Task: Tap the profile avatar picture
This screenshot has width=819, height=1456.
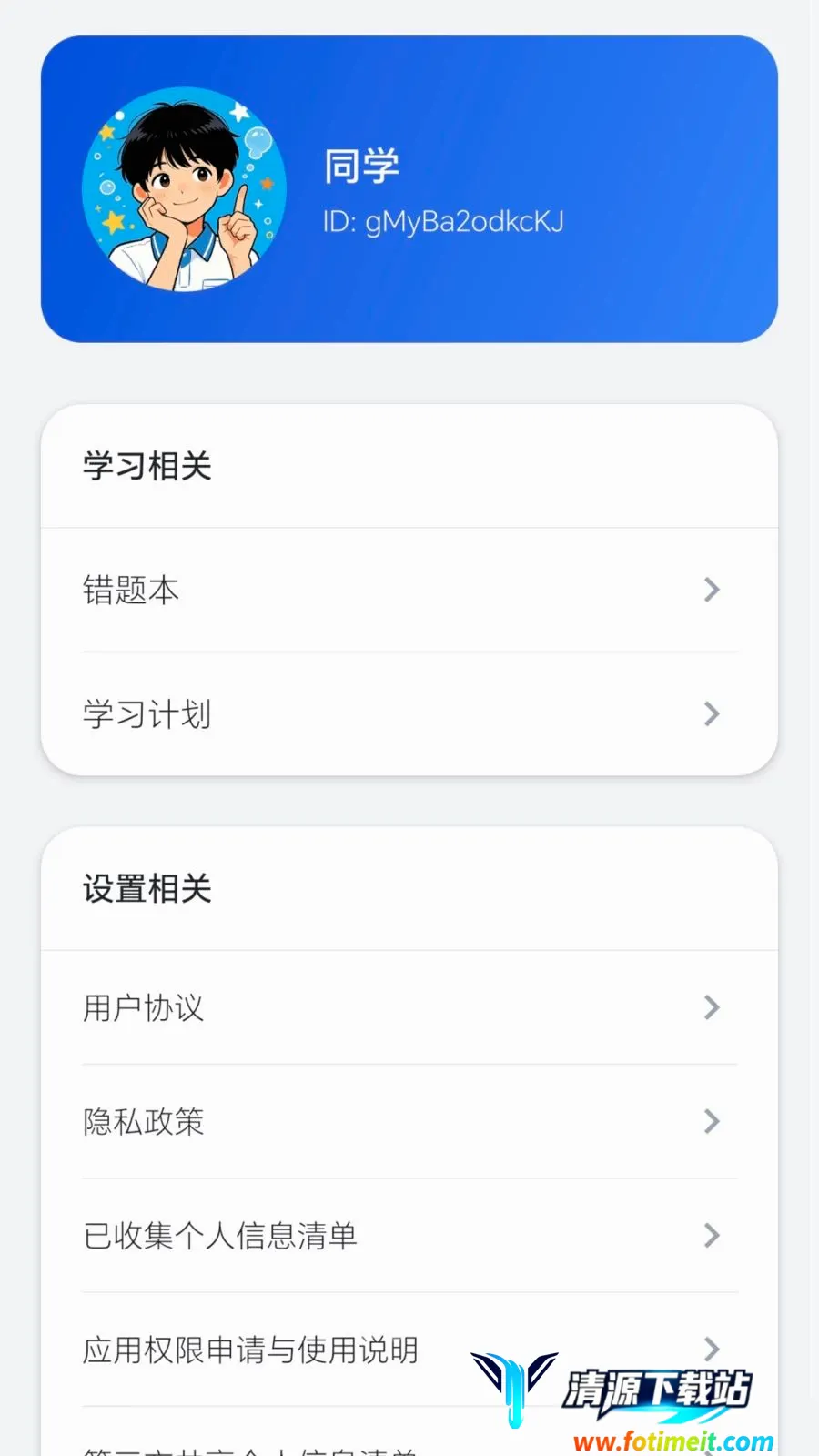Action: (185, 189)
